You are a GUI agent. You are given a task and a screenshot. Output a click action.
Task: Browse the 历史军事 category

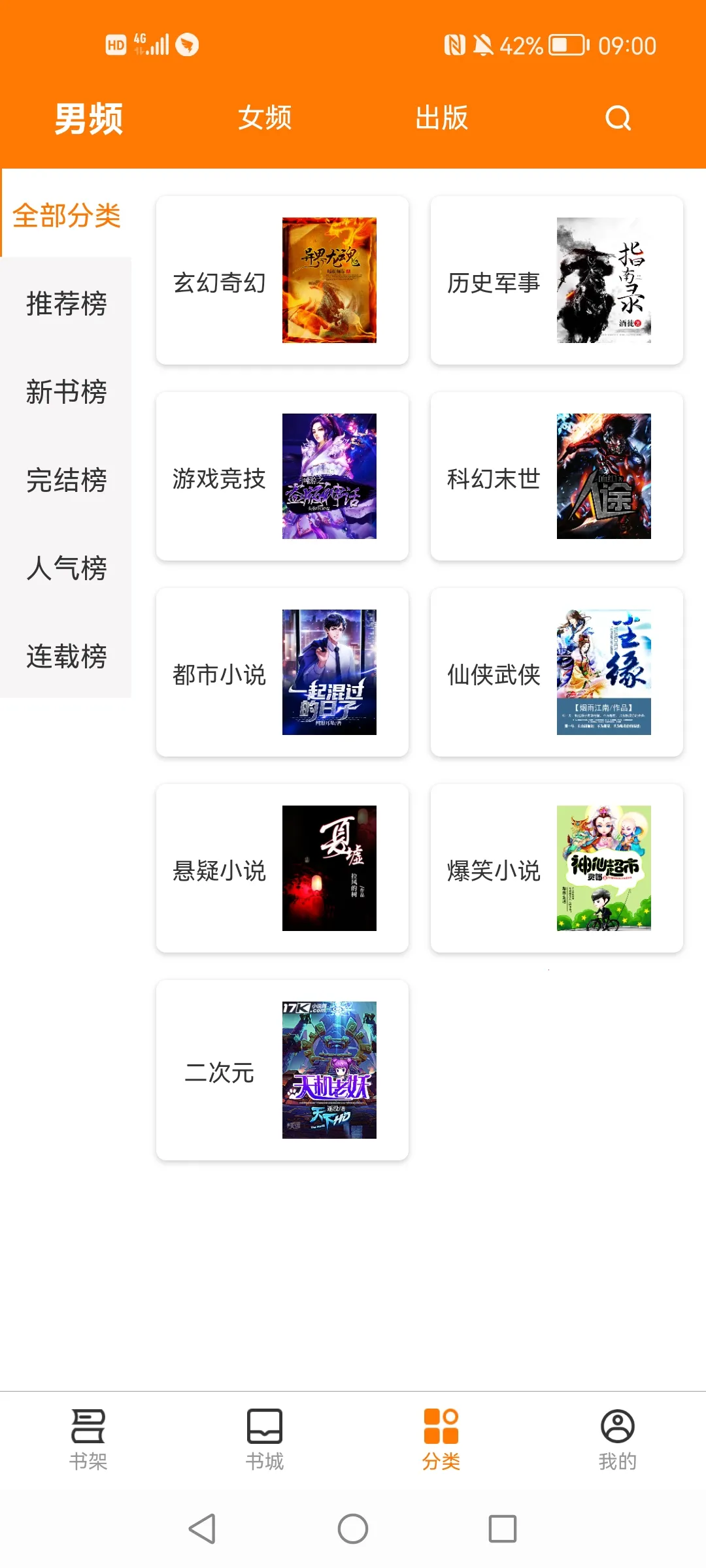click(x=557, y=280)
